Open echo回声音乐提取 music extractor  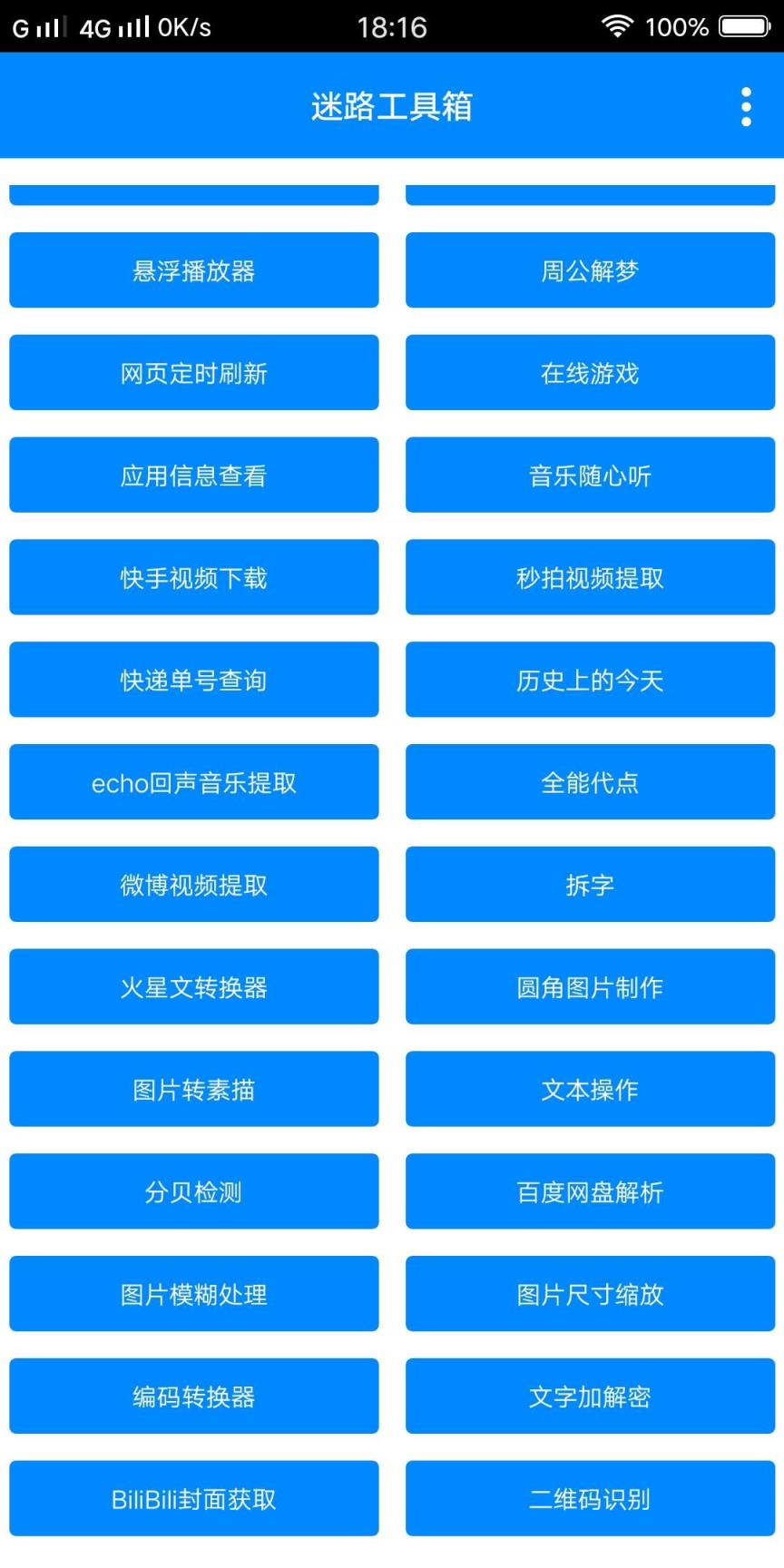pos(193,782)
